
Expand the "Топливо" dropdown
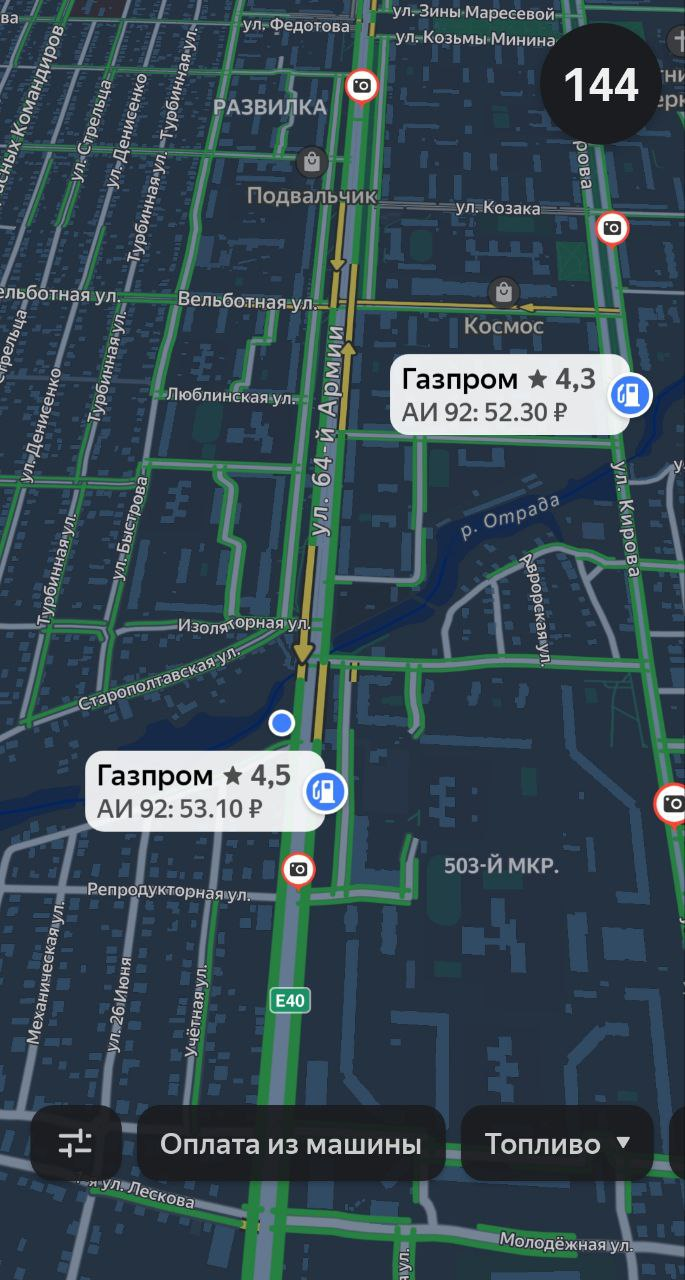point(557,1143)
